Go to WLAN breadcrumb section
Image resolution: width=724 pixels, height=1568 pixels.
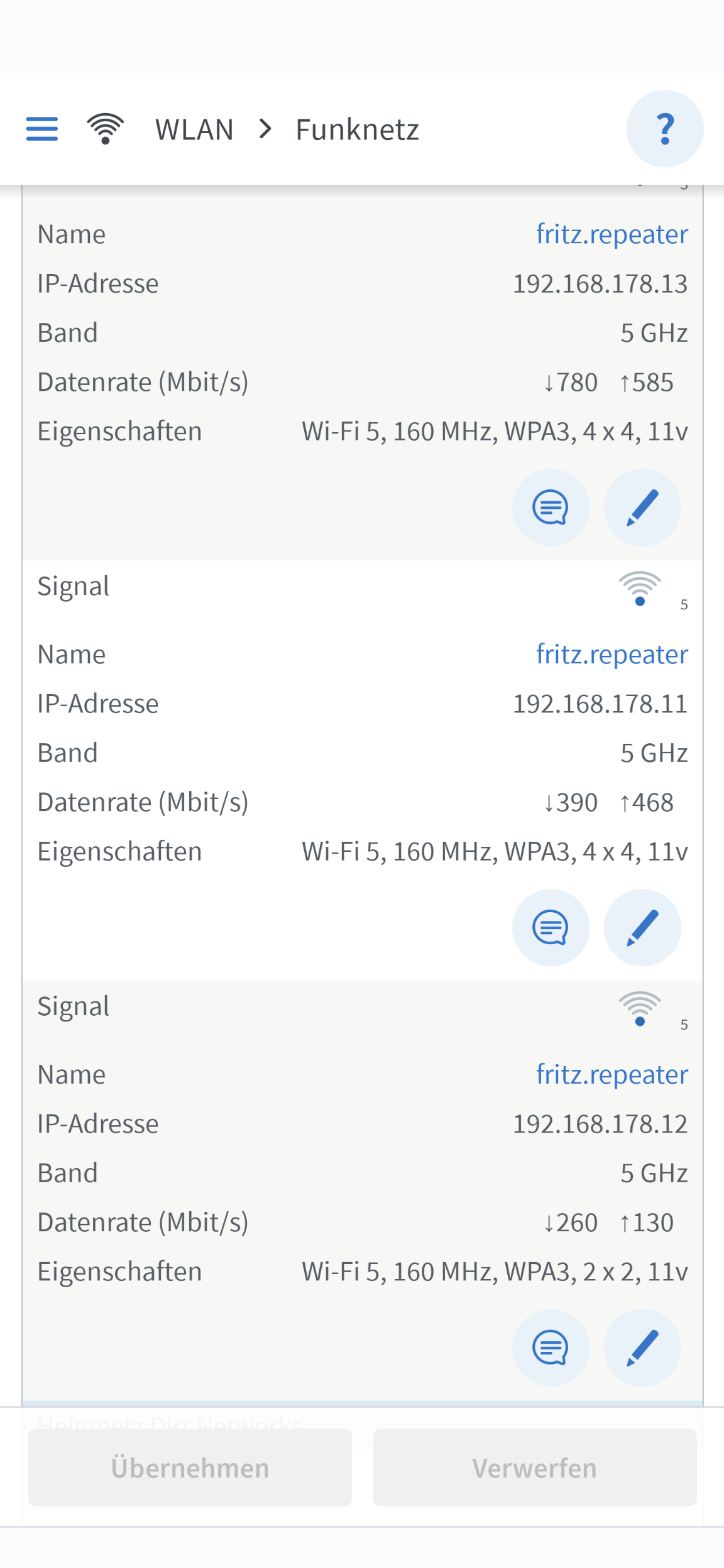click(194, 130)
